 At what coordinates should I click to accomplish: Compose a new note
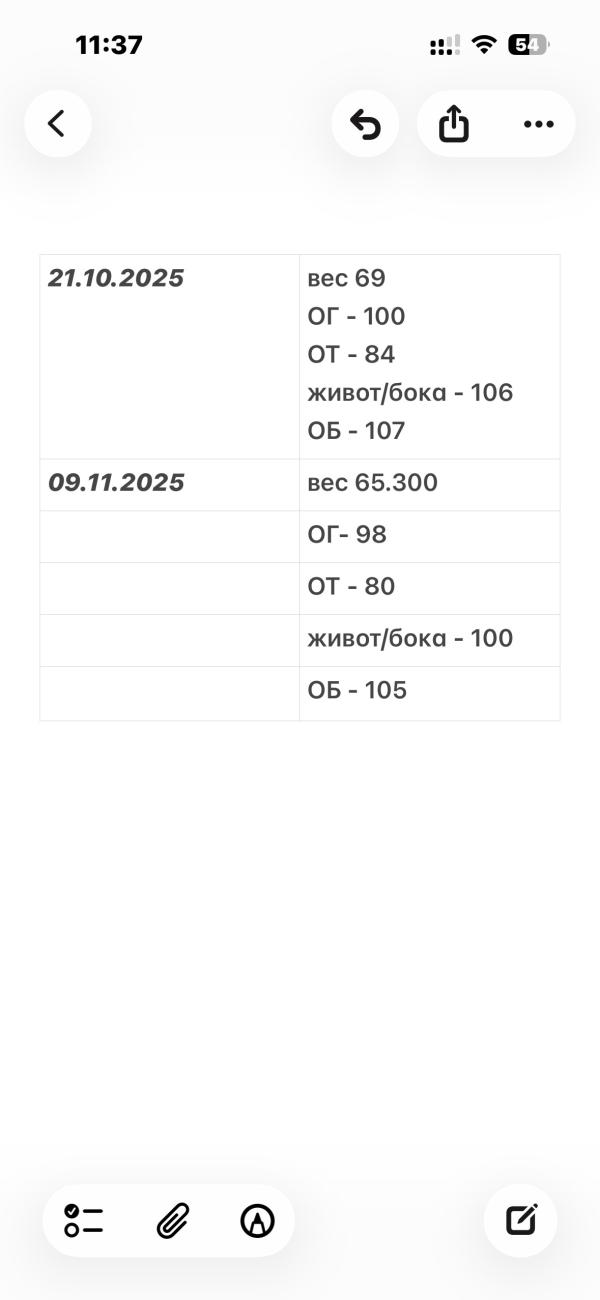coord(521,1220)
